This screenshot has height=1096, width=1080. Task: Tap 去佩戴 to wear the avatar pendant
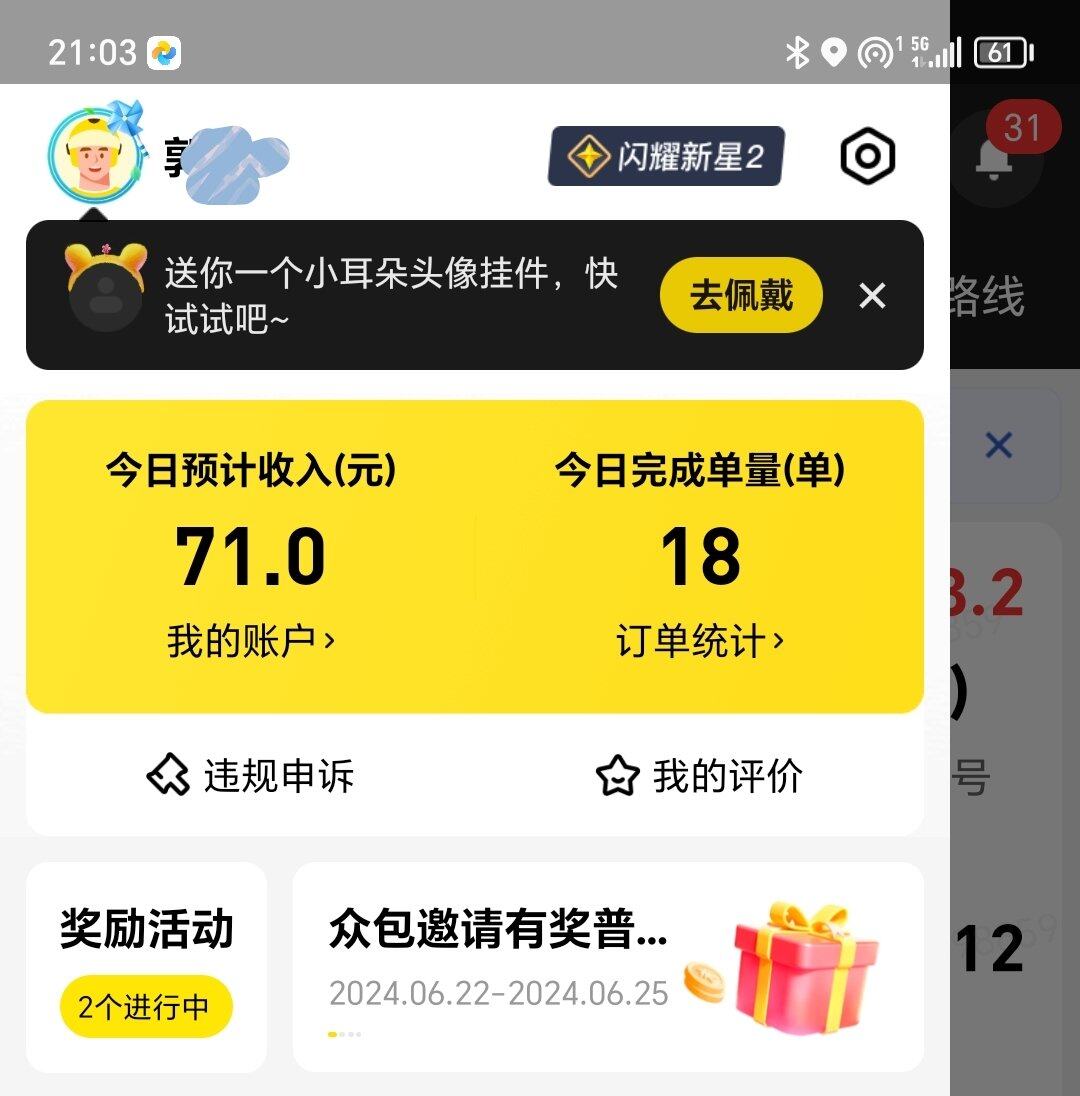click(x=741, y=296)
